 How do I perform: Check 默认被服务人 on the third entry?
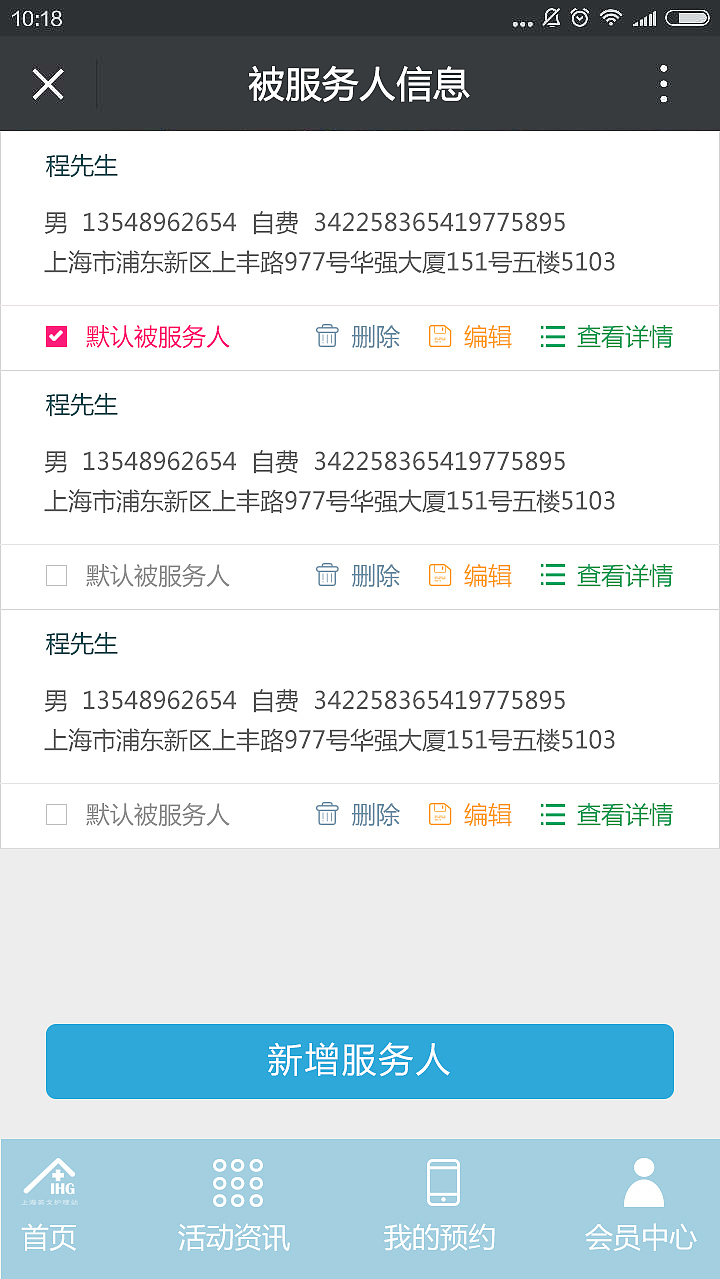56,815
